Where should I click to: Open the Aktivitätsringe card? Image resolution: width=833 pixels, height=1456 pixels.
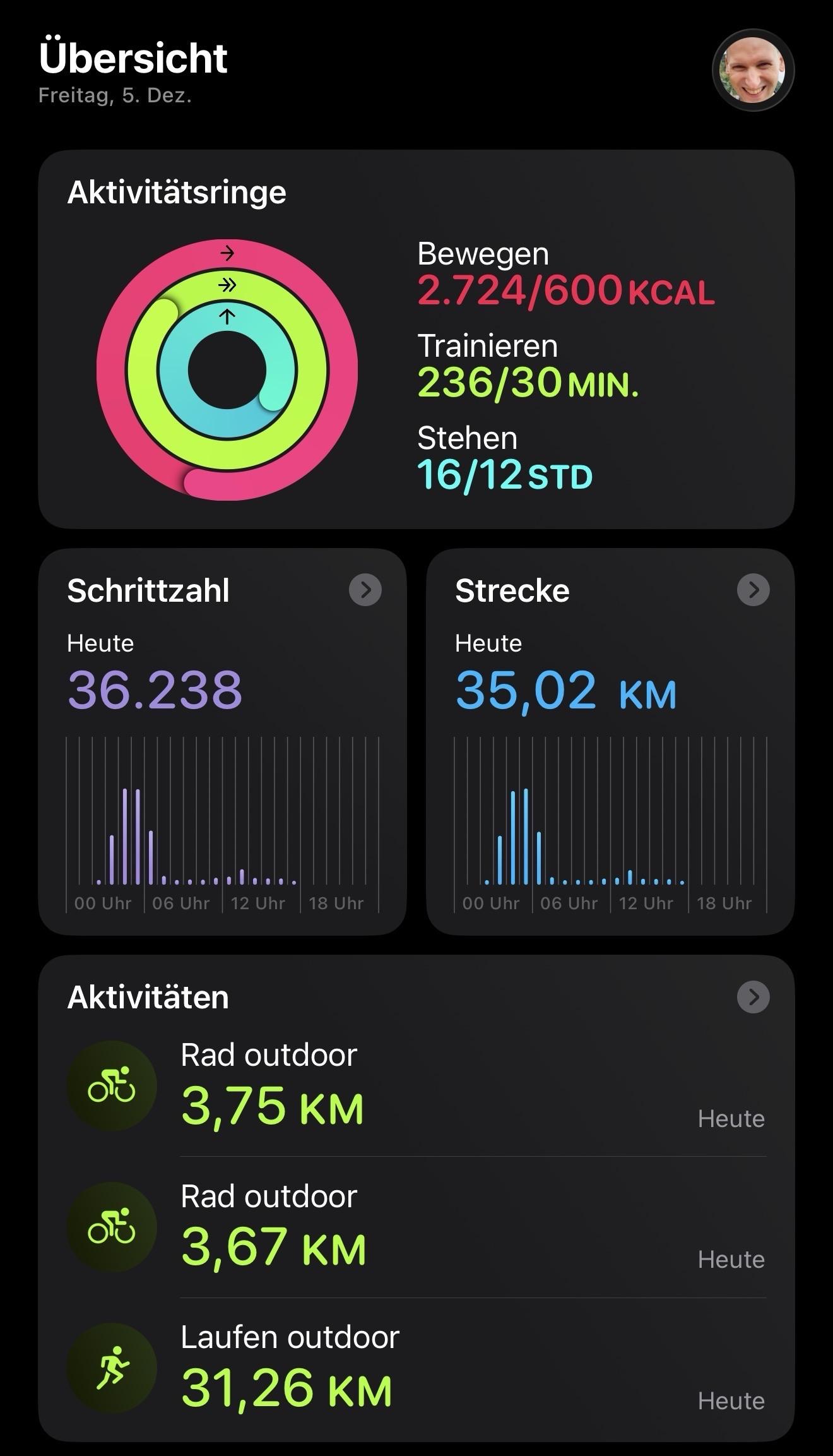416,339
